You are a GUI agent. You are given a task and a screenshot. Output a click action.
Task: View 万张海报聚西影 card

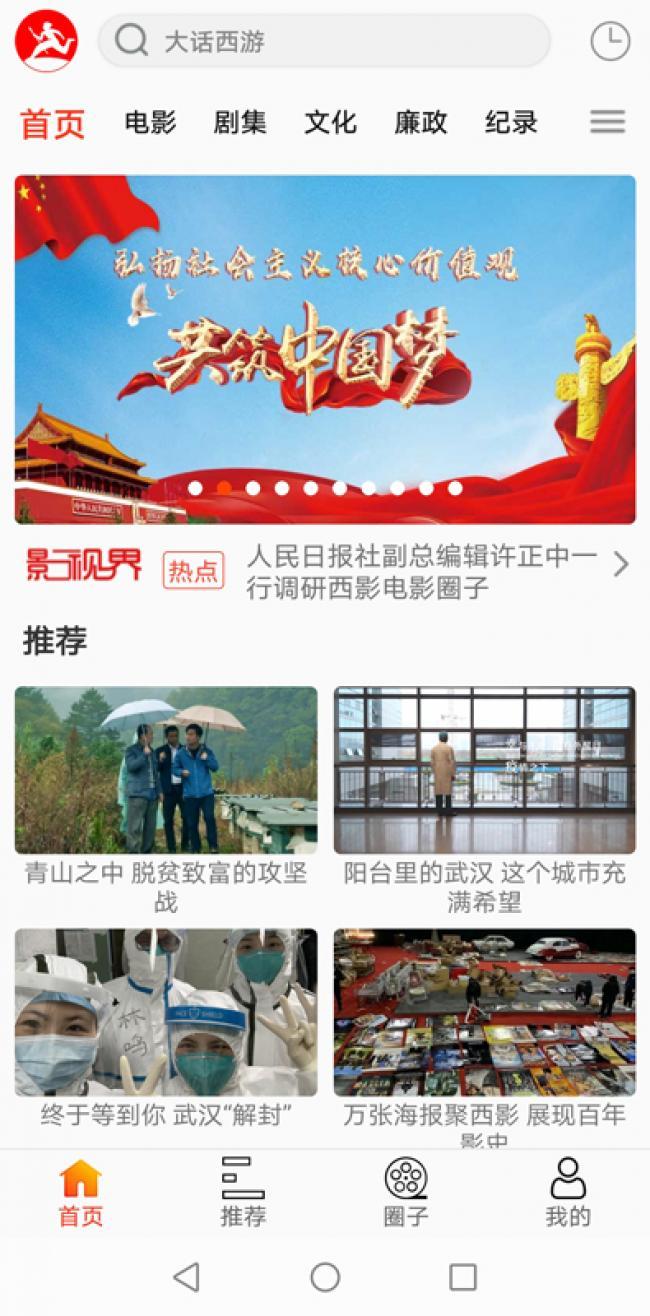pyautogui.click(x=484, y=1035)
